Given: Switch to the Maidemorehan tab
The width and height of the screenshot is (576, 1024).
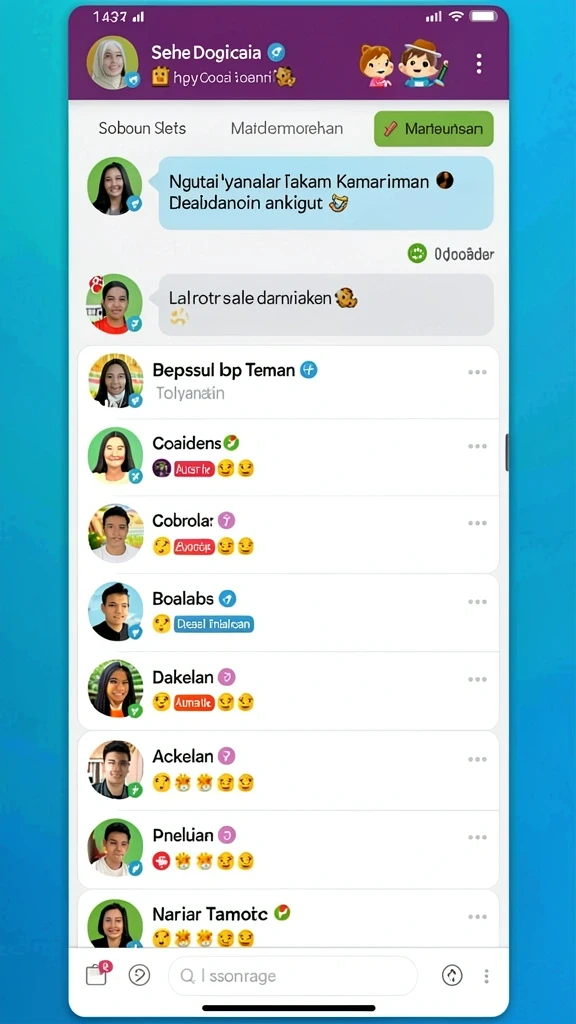Looking at the screenshot, I should (x=287, y=129).
